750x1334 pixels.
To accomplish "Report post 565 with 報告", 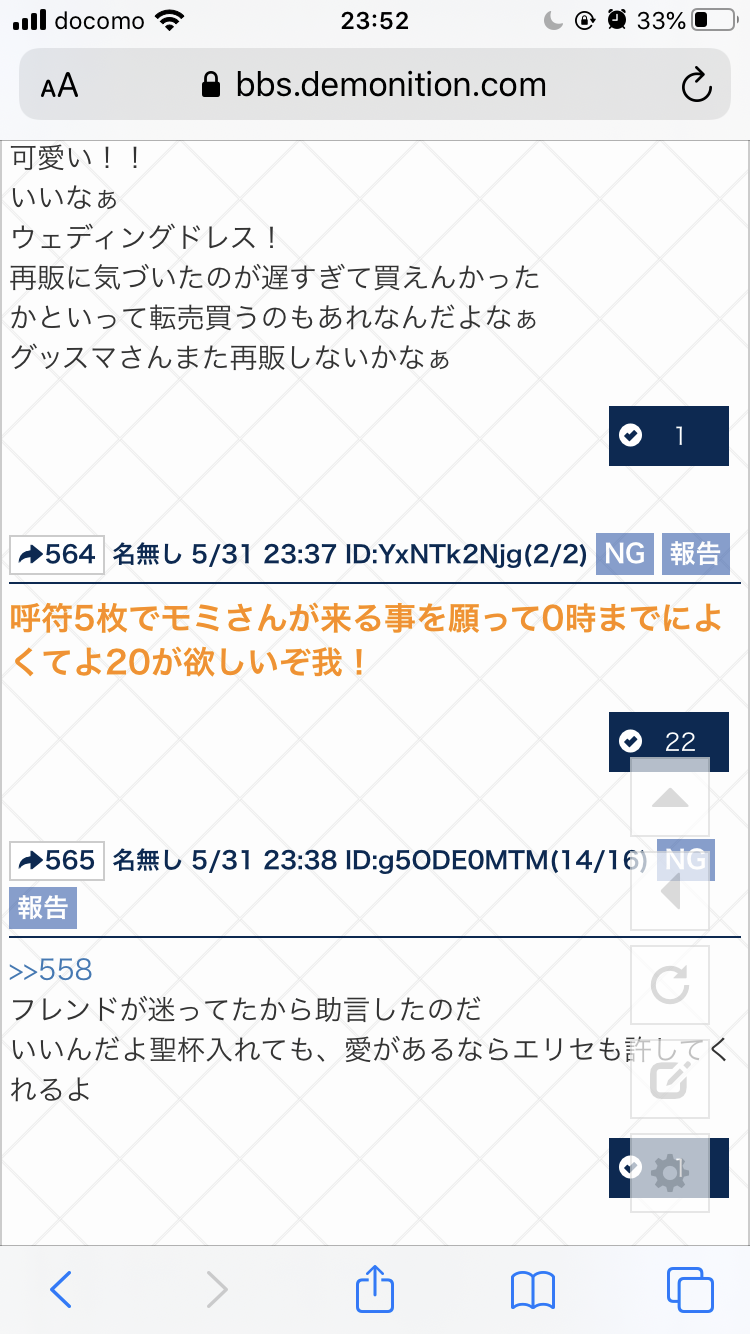I will click(x=43, y=907).
